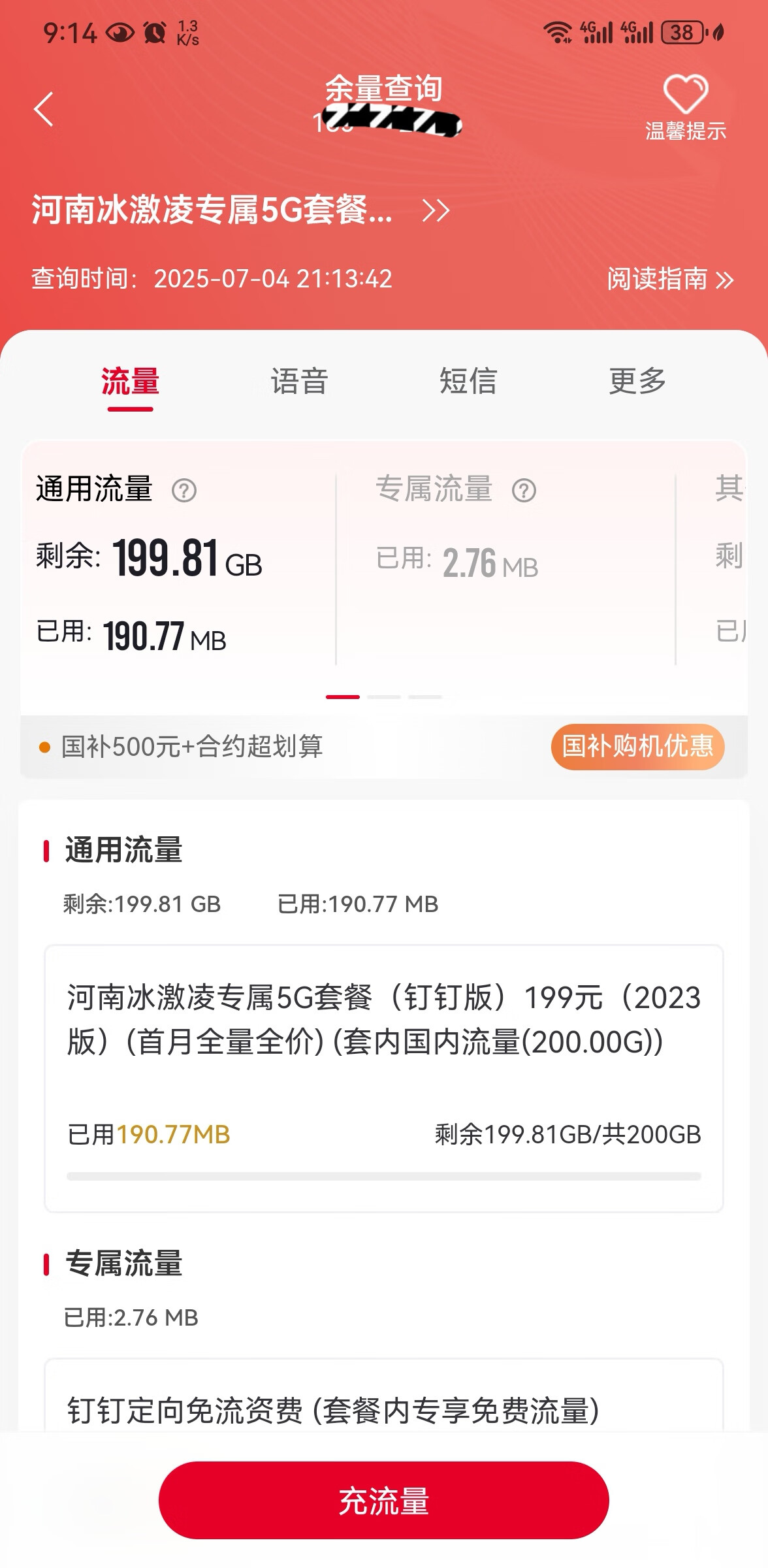Tap the help icon beside 专属流量
Screen dimensions: 768x1568
(524, 490)
